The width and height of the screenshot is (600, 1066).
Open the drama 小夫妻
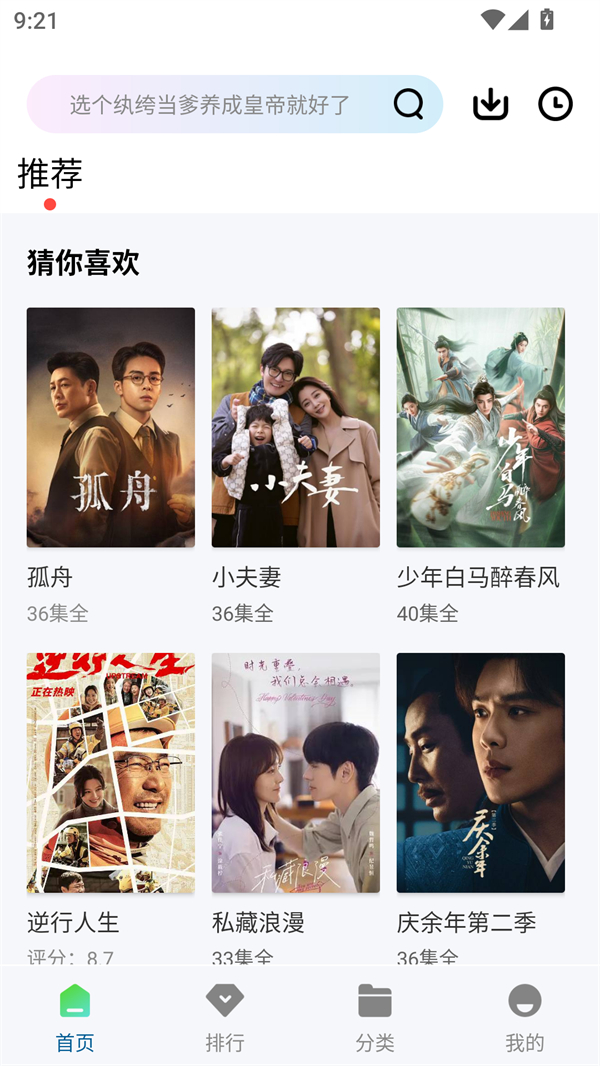[296, 427]
